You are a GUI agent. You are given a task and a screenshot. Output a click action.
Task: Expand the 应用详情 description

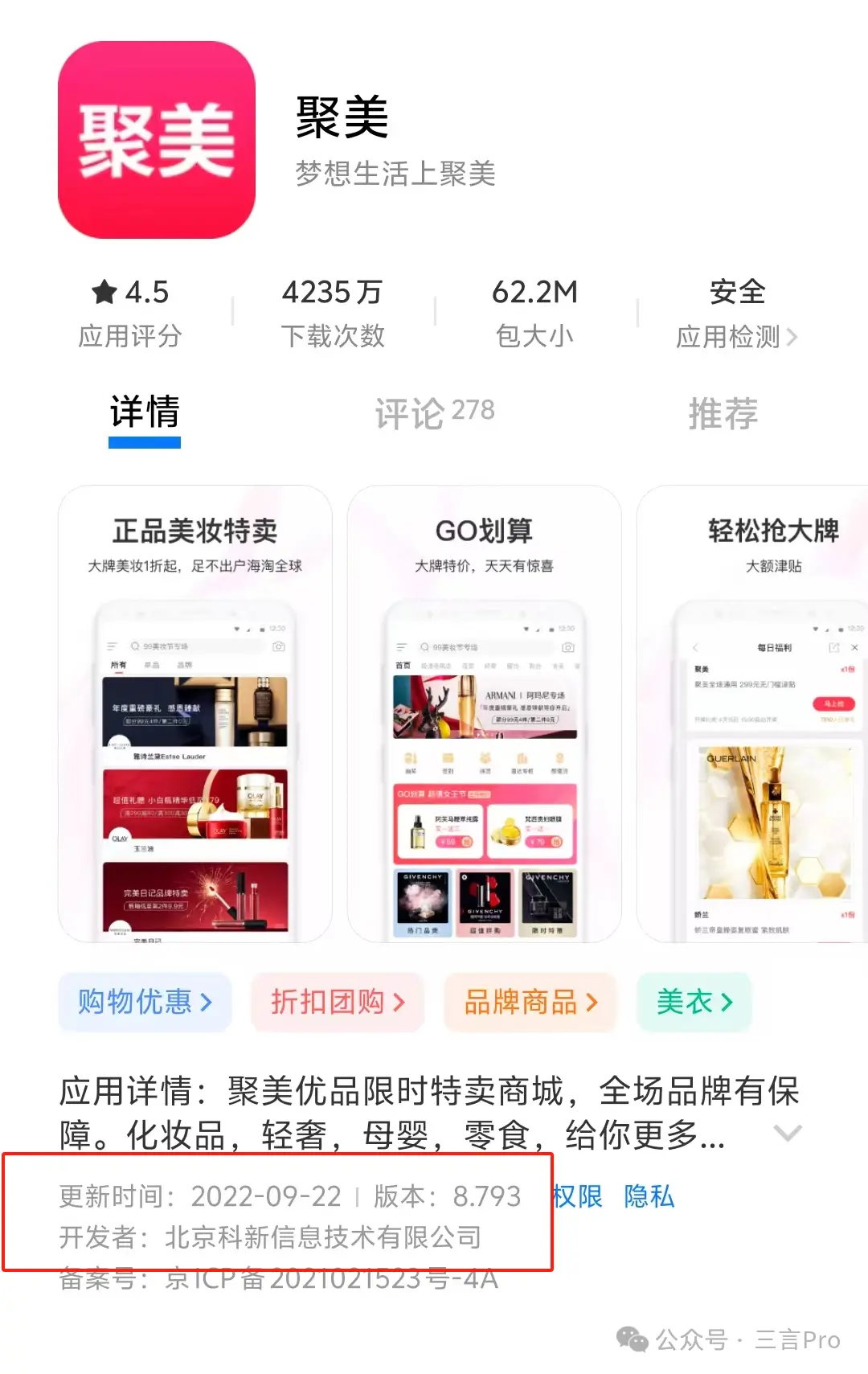coord(787,1133)
